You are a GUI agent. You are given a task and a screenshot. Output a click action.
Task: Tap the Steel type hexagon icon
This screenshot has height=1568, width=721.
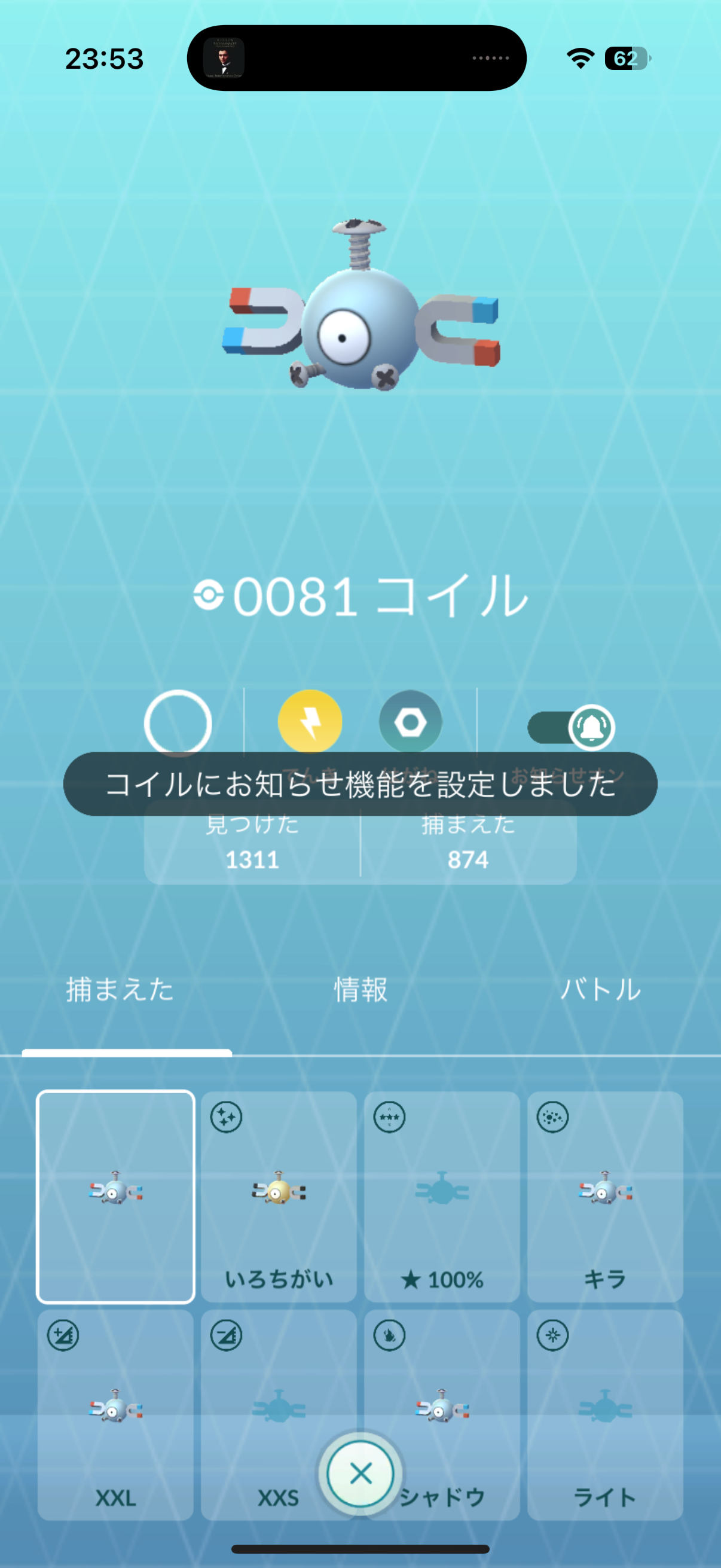pyautogui.click(x=410, y=722)
